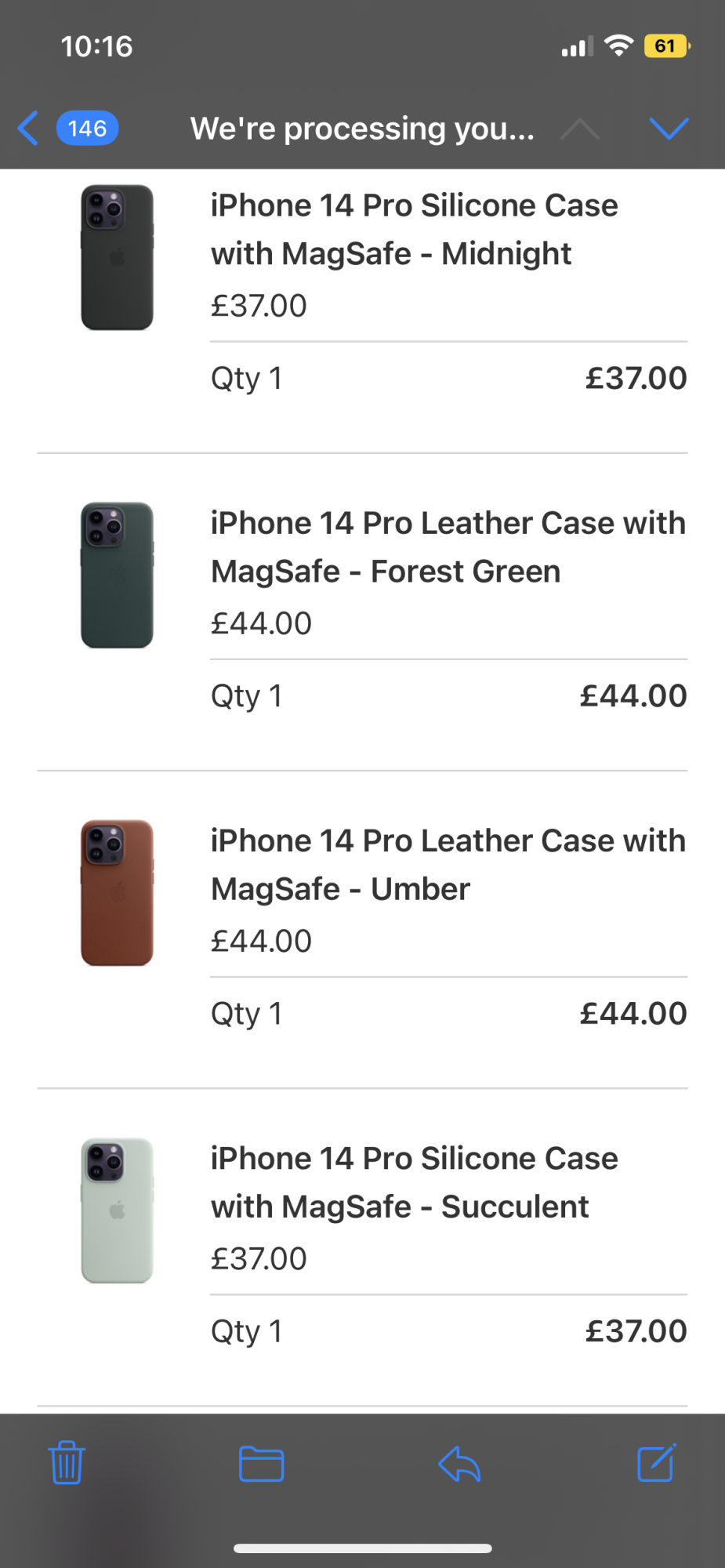Jump to the next email
The height and width of the screenshot is (1568, 725).
coord(669,128)
